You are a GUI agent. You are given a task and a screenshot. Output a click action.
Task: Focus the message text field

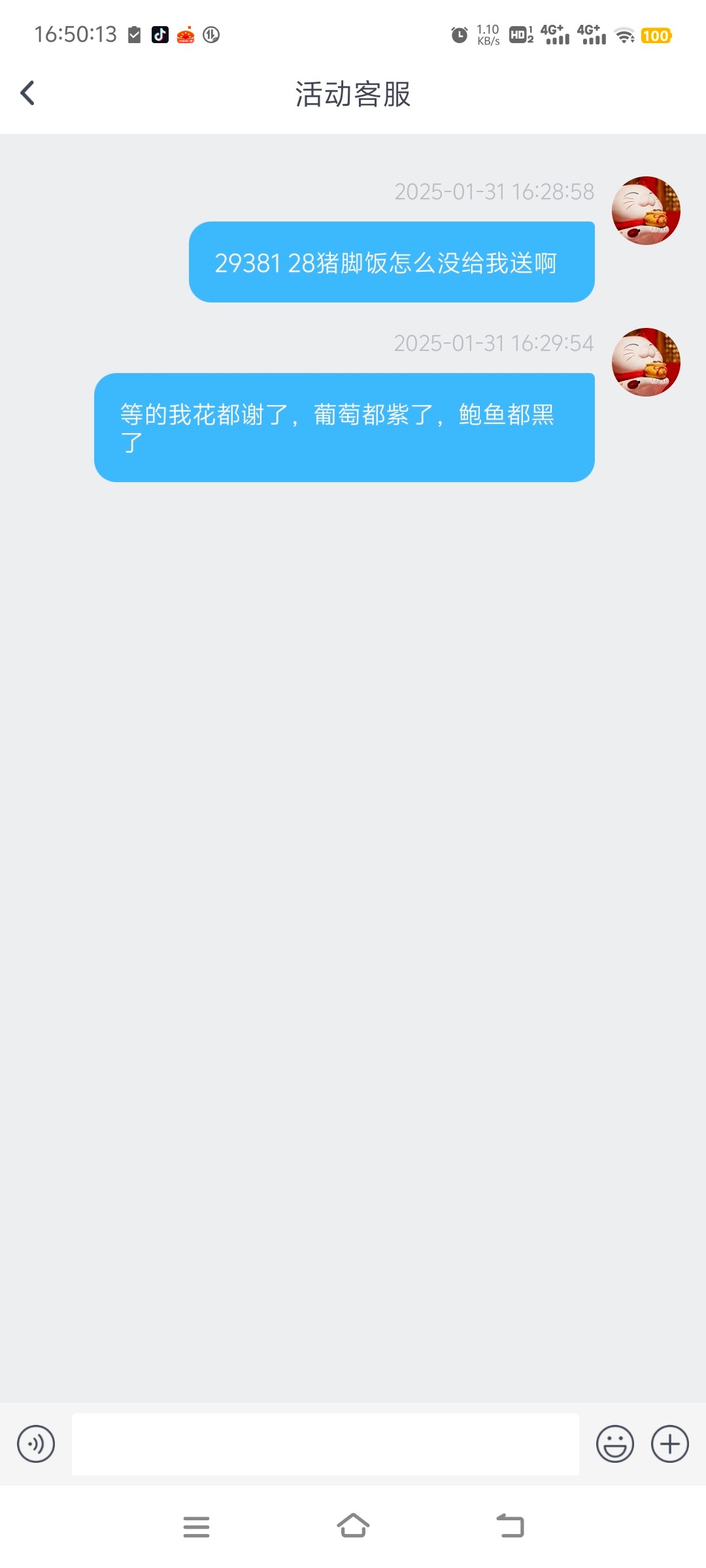click(x=325, y=1444)
